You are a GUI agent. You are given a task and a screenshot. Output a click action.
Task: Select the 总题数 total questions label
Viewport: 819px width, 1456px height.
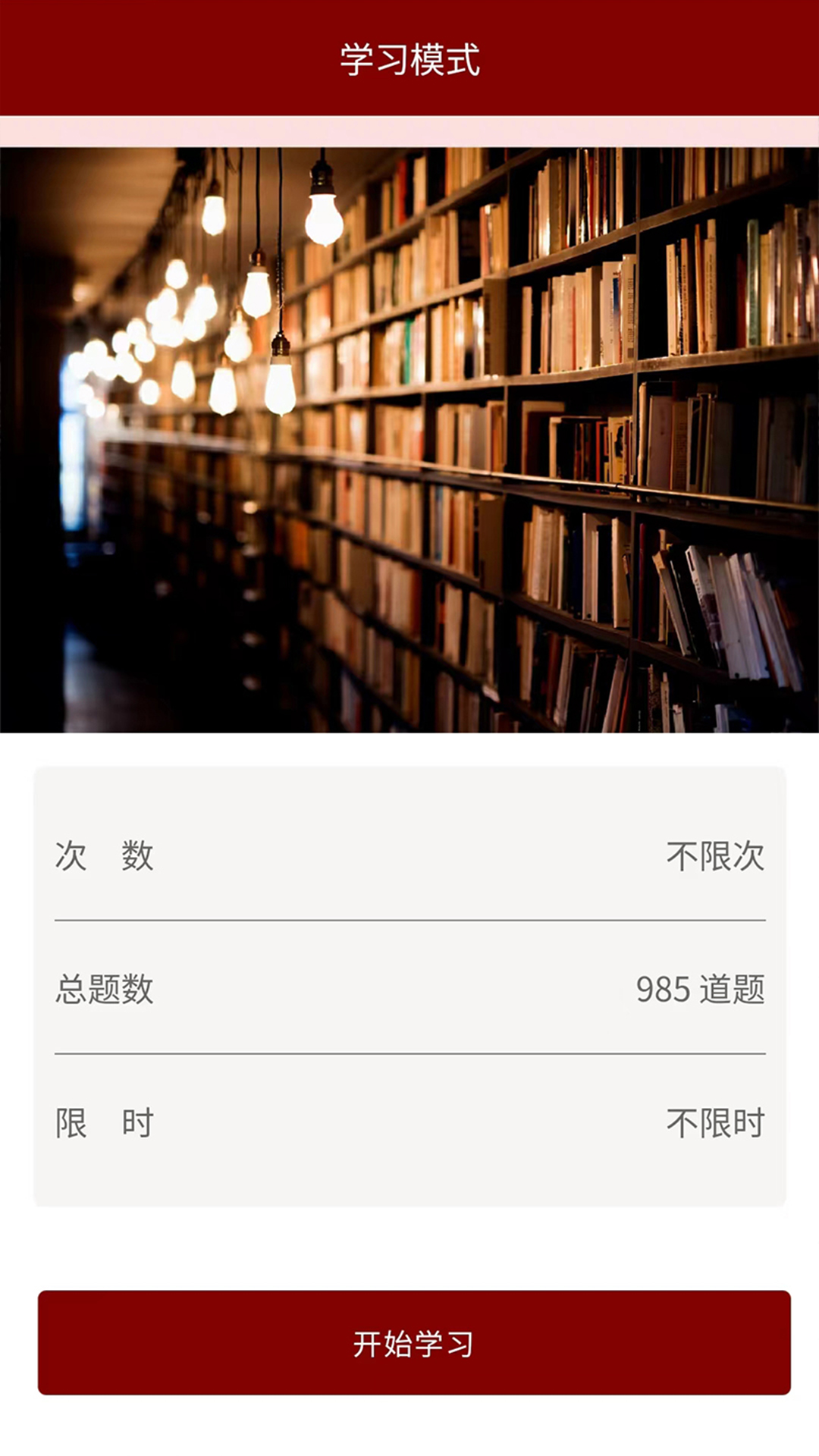pyautogui.click(x=104, y=990)
